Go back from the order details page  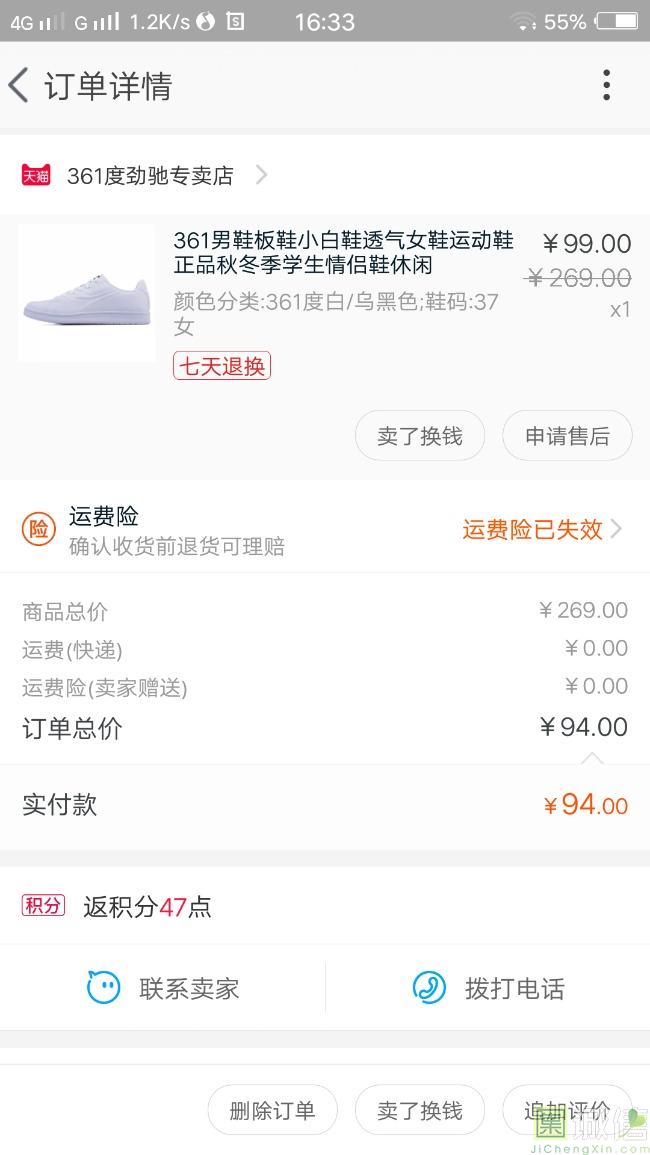(x=20, y=86)
